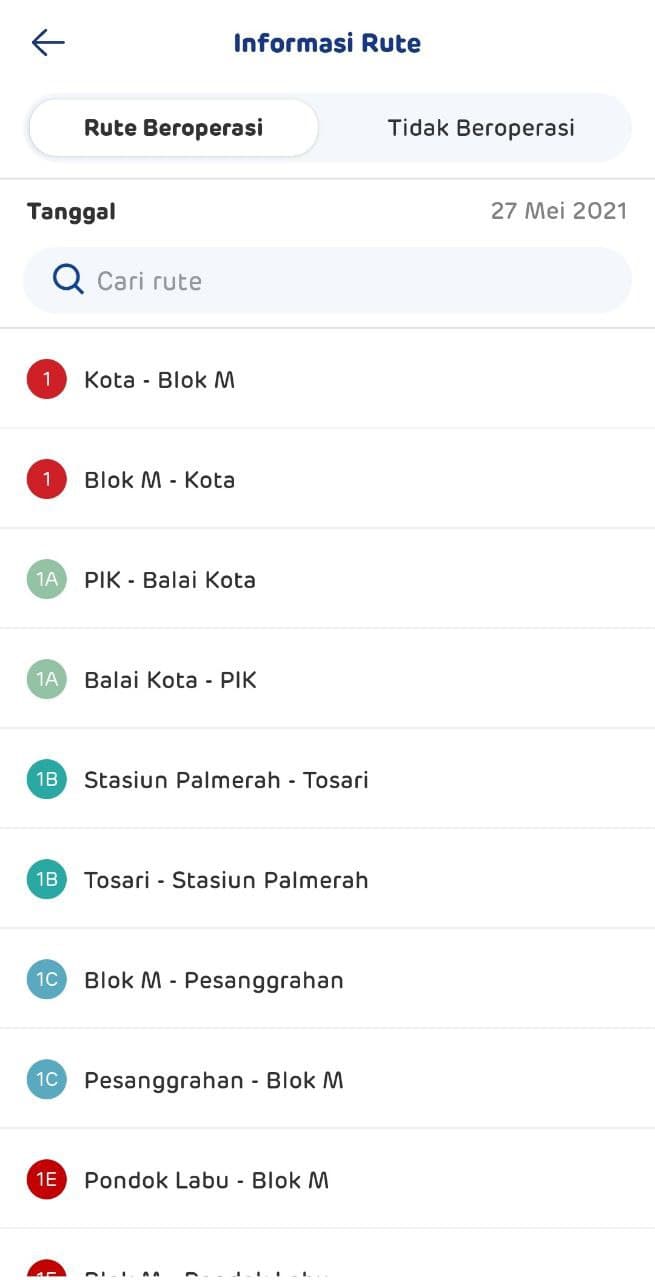The image size is (655, 1280).
Task: View route 1A PIK - Balai Kota
Action: coord(327,579)
